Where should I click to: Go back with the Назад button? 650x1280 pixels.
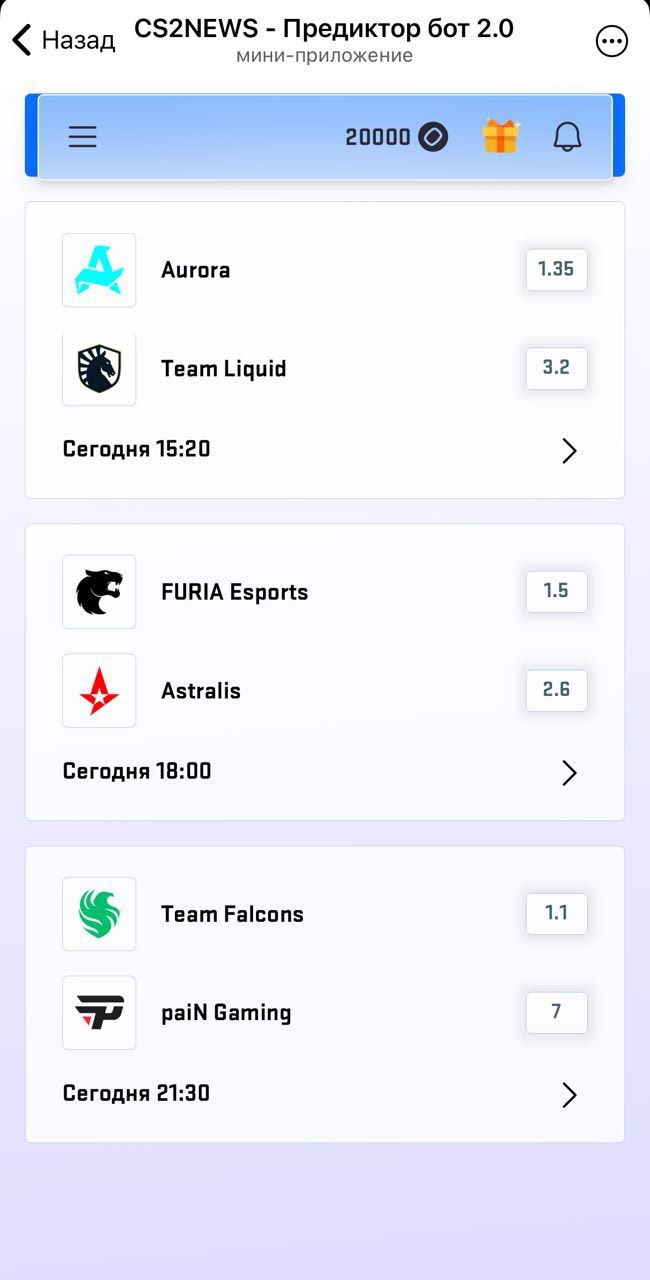tap(64, 40)
